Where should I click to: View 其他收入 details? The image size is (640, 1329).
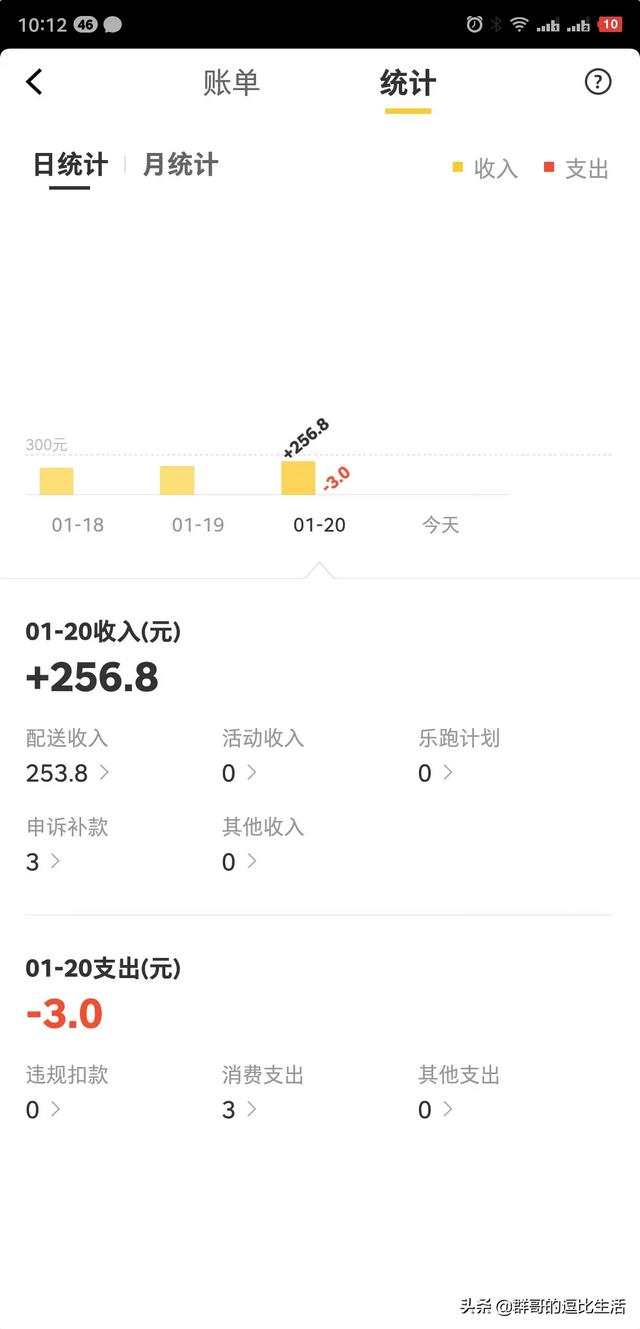pos(240,862)
